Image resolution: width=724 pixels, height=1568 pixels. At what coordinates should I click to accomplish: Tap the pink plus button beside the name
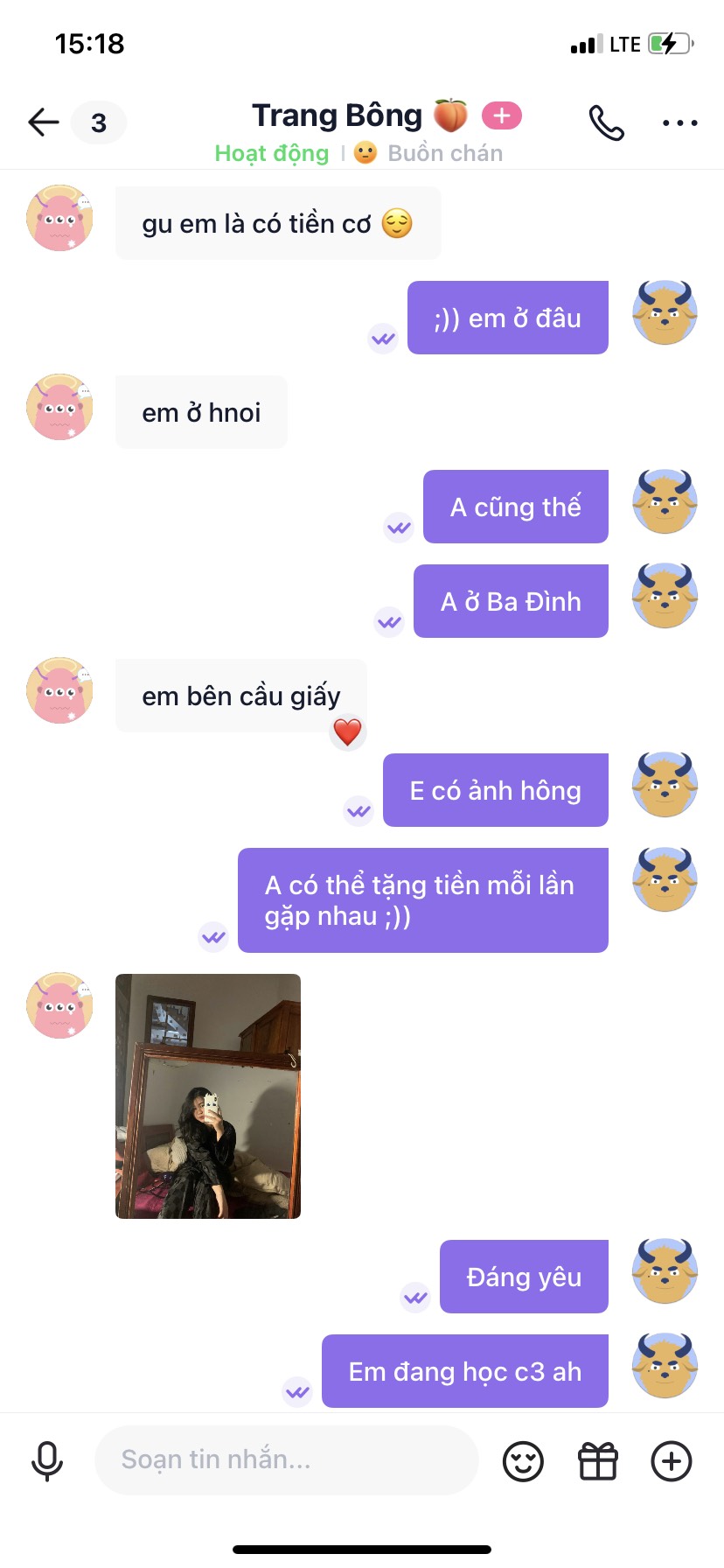pyautogui.click(x=501, y=115)
